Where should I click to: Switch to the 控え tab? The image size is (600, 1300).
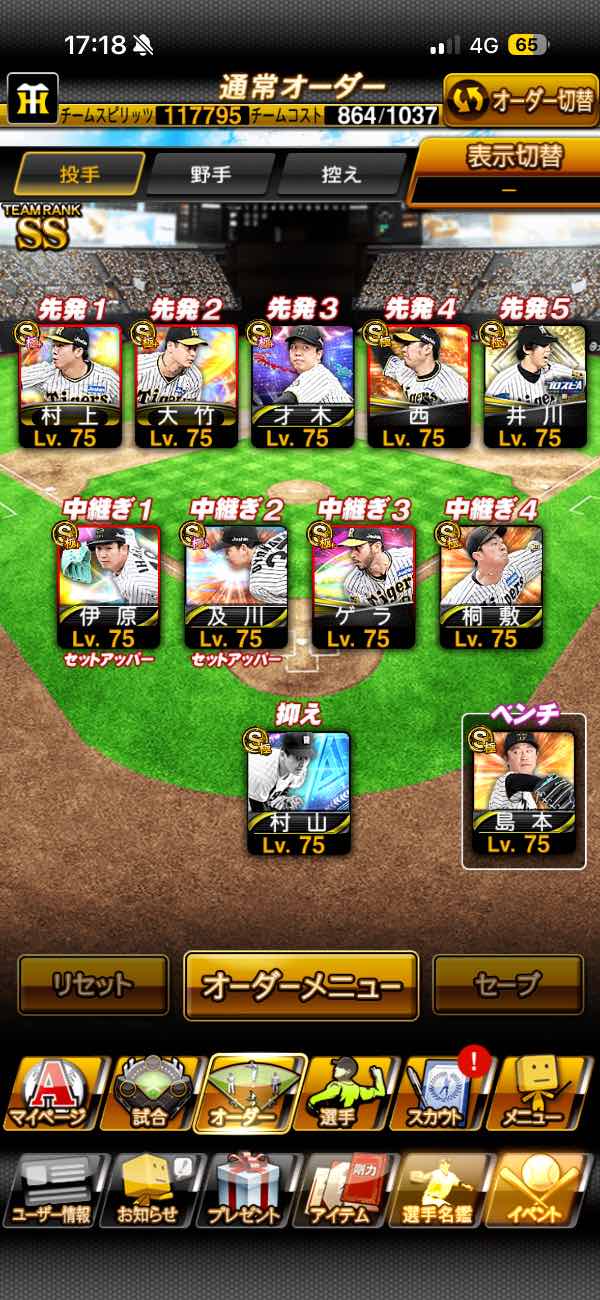pyautogui.click(x=341, y=174)
